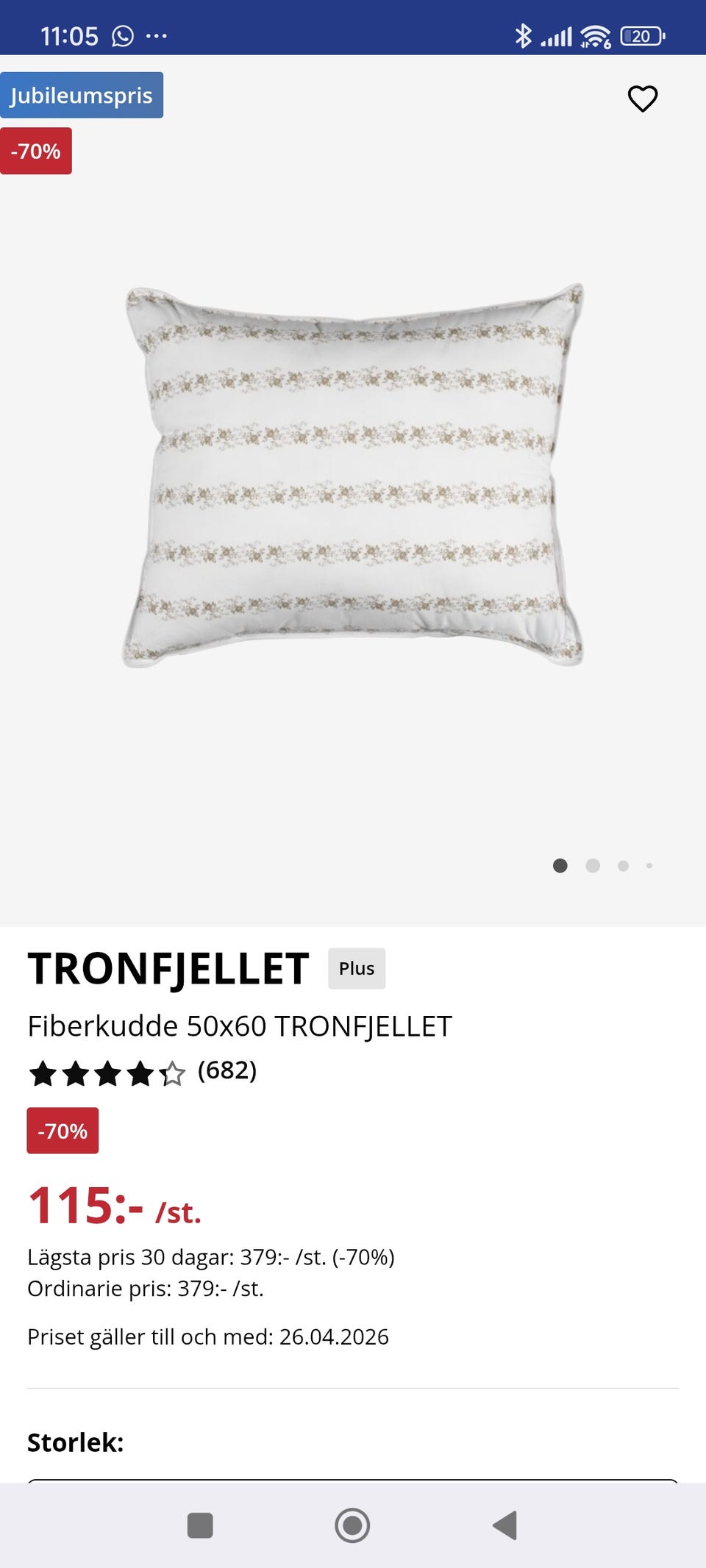
Task: Go back with system back button
Action: pyautogui.click(x=505, y=1525)
